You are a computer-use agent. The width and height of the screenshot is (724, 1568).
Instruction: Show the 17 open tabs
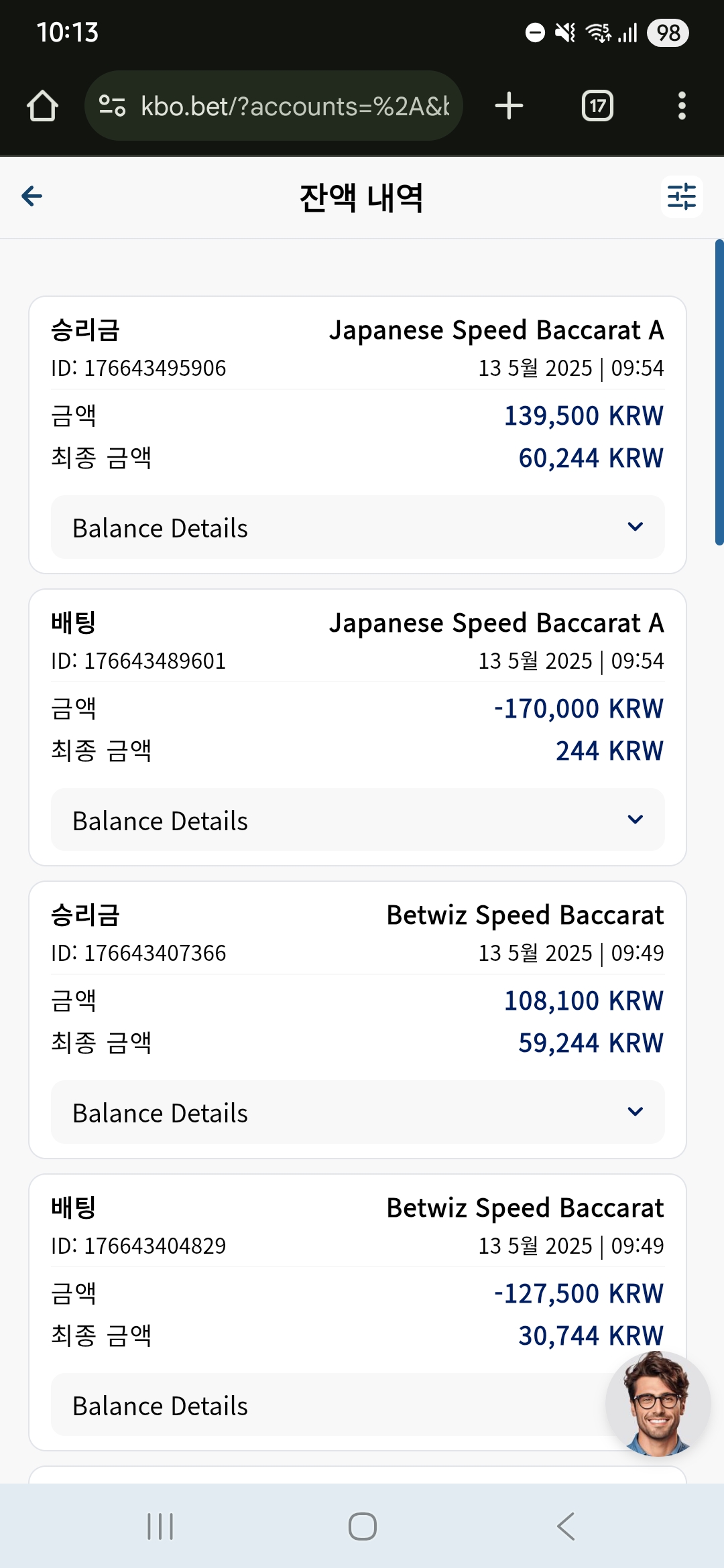click(597, 106)
